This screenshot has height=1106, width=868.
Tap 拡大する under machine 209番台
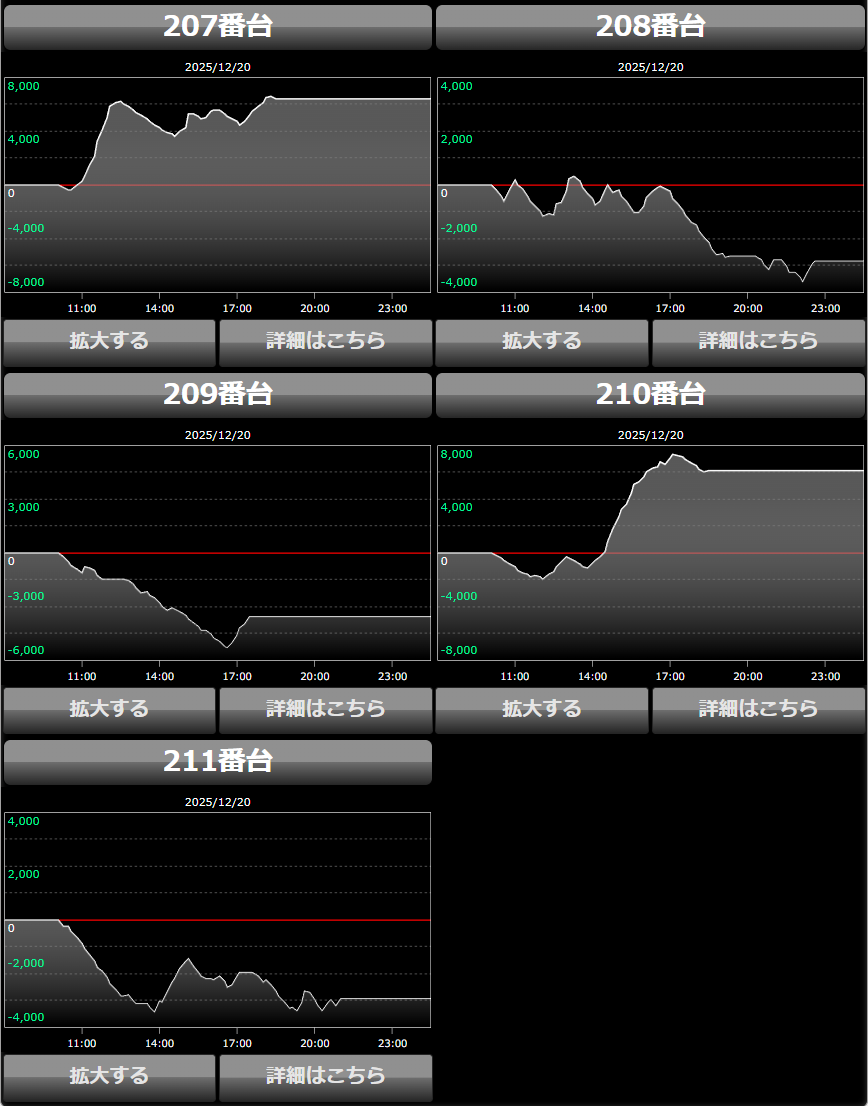click(x=109, y=710)
